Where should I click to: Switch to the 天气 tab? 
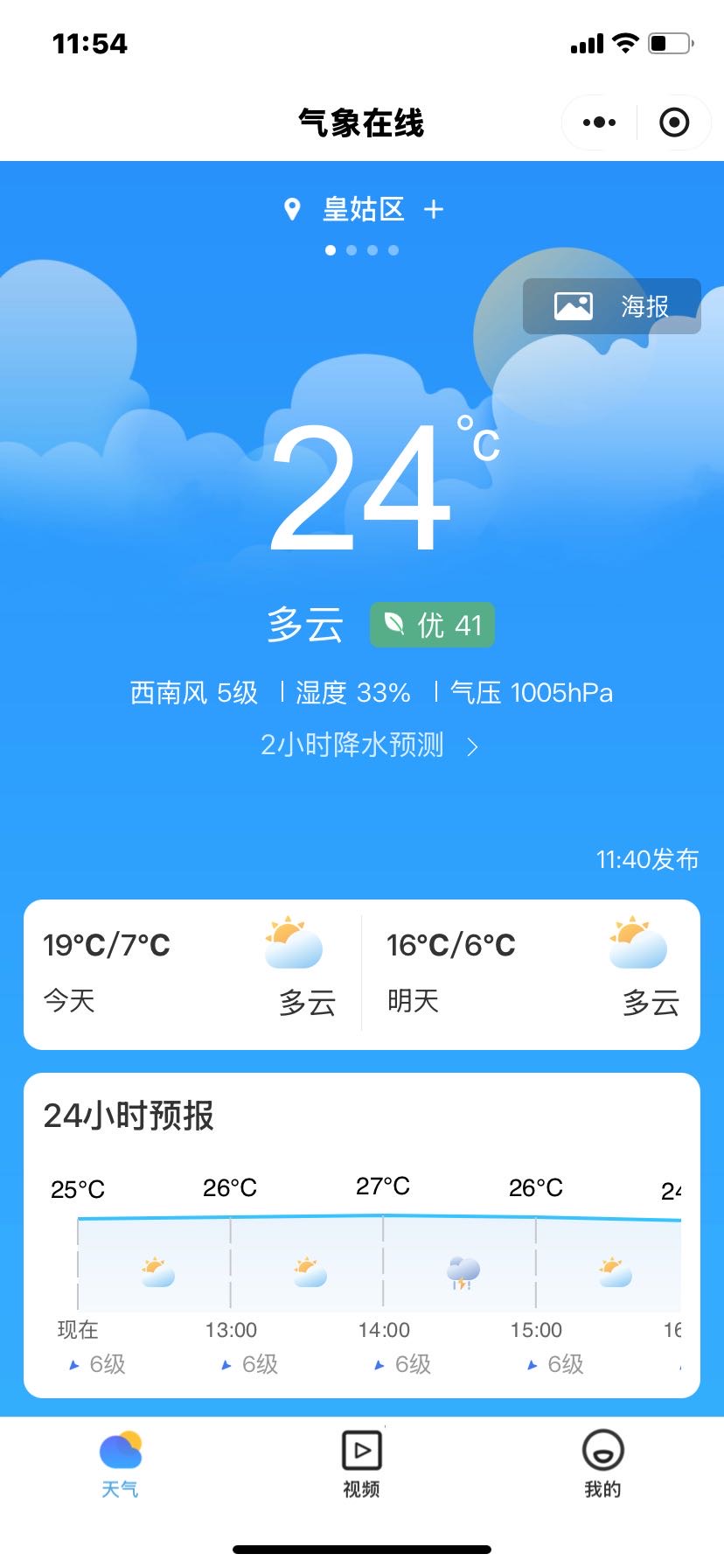[120, 1463]
